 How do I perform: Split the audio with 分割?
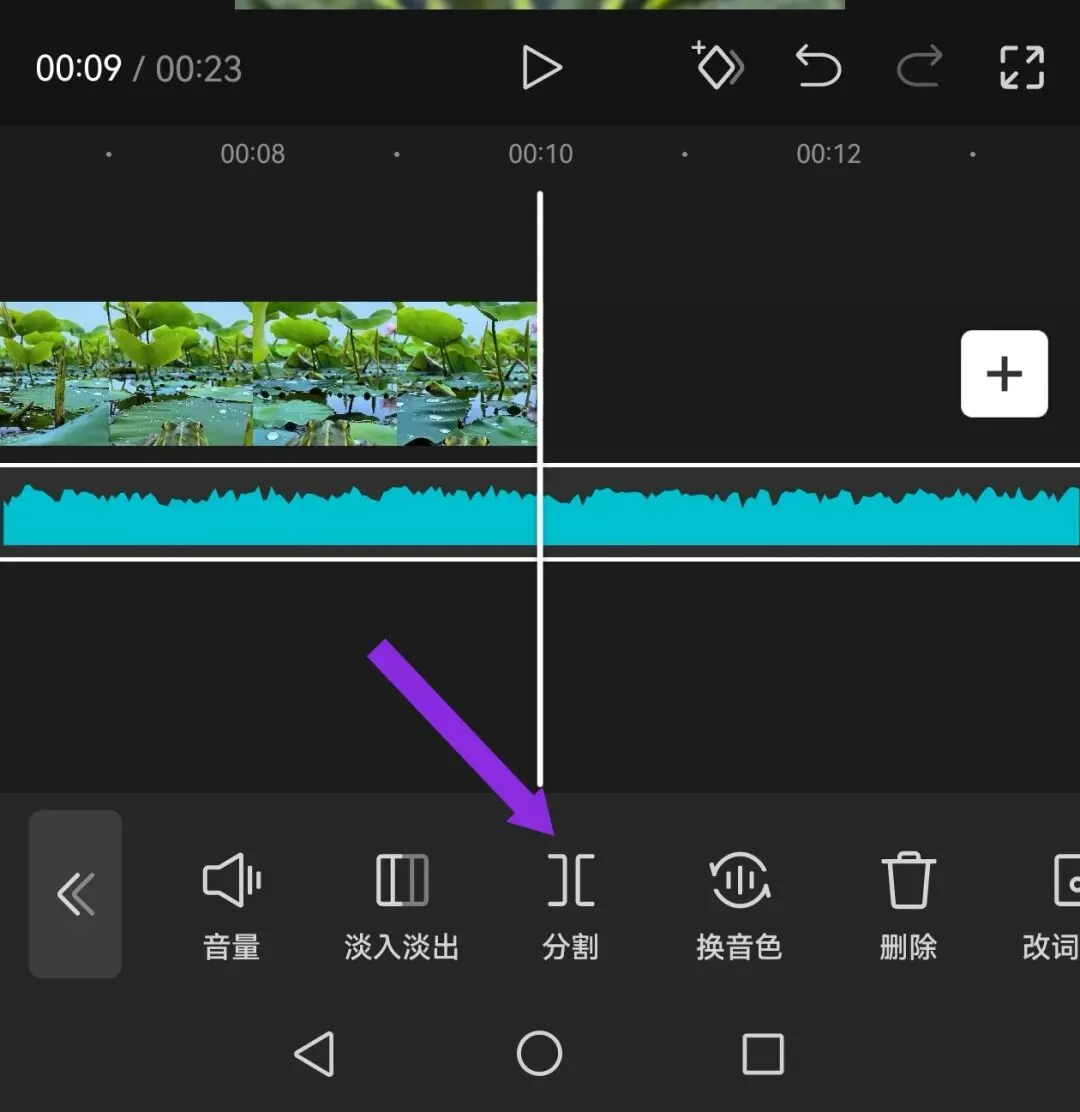coord(570,907)
